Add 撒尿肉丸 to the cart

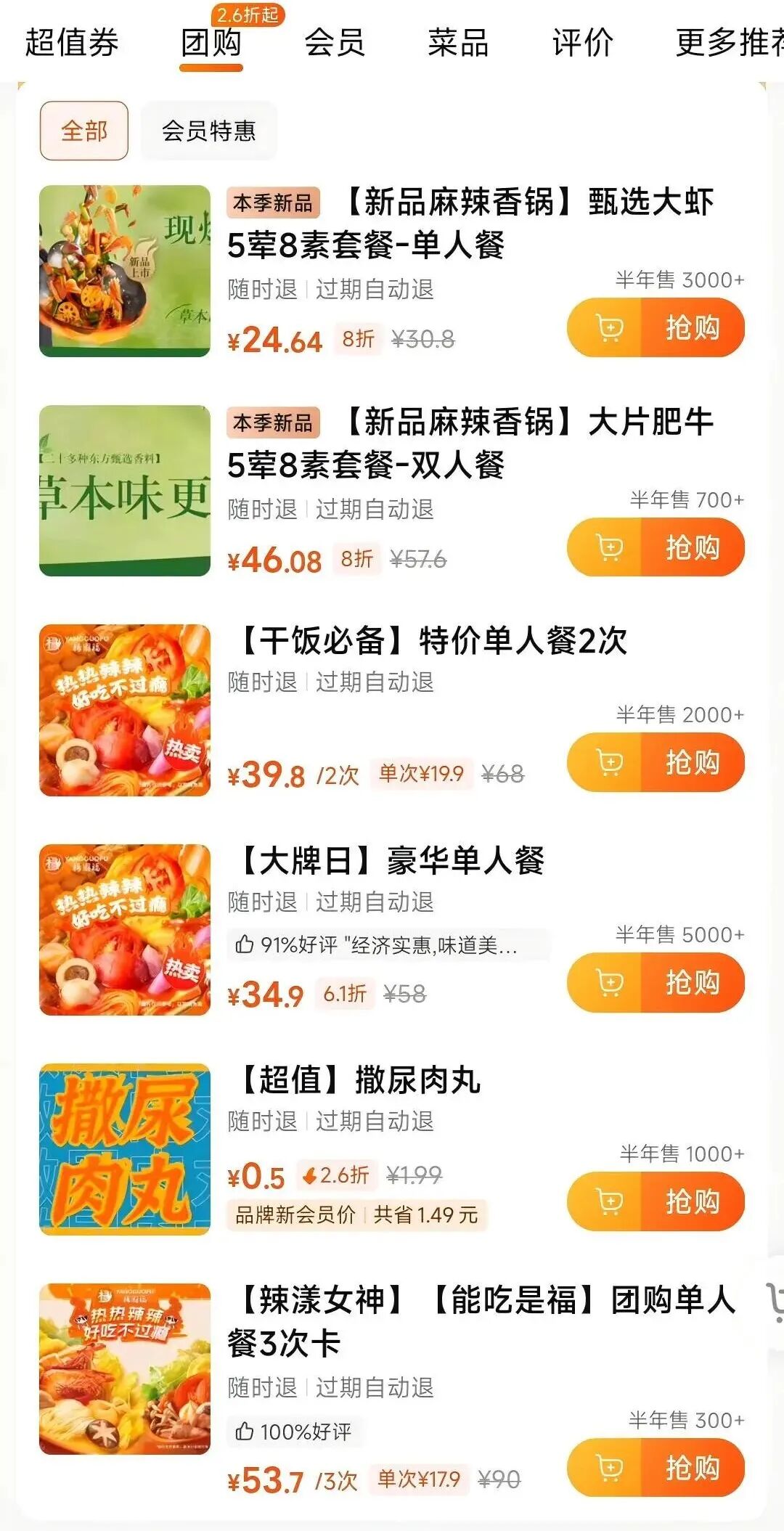pyautogui.click(x=608, y=1201)
